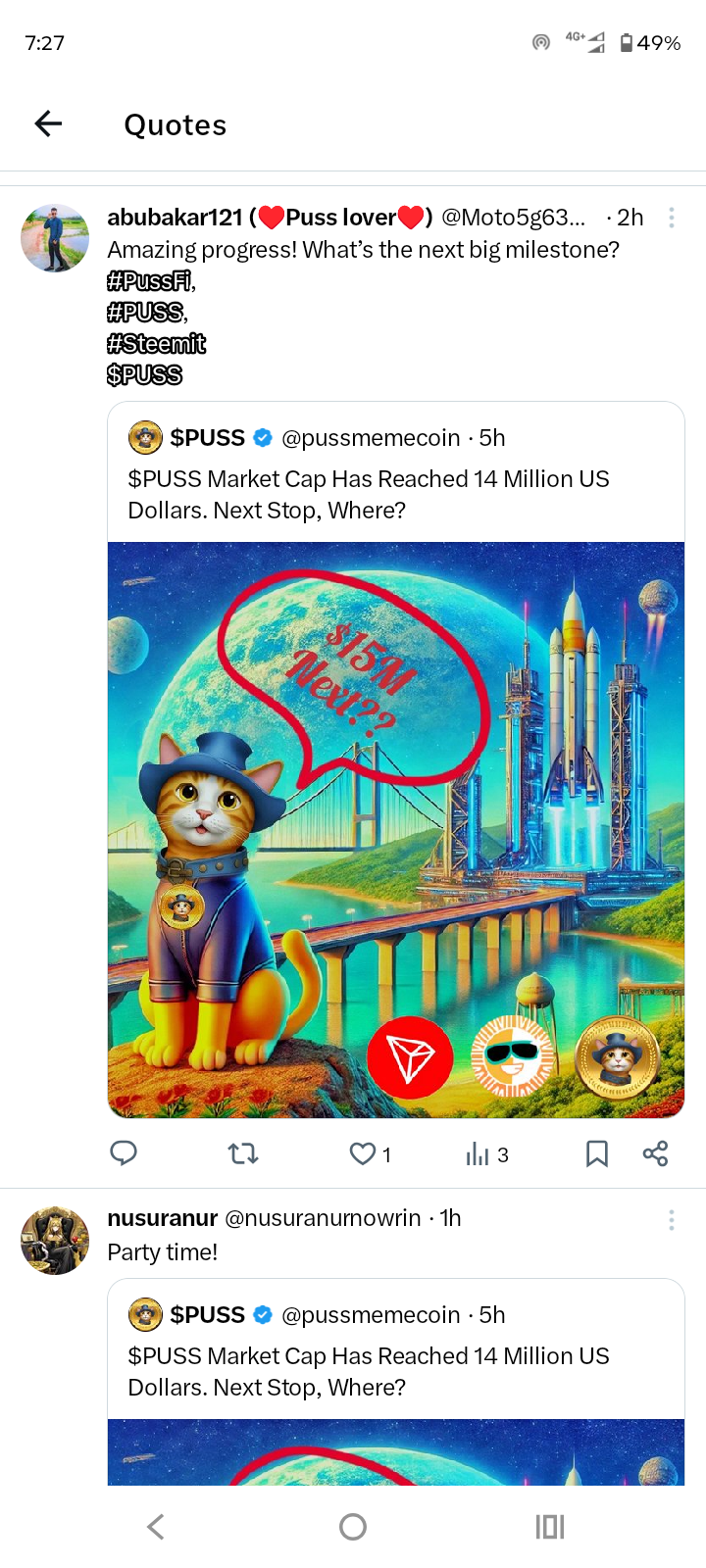View analytics for abubakar121's post
Viewport: 706px width, 1568px height.
pyautogui.click(x=486, y=1154)
